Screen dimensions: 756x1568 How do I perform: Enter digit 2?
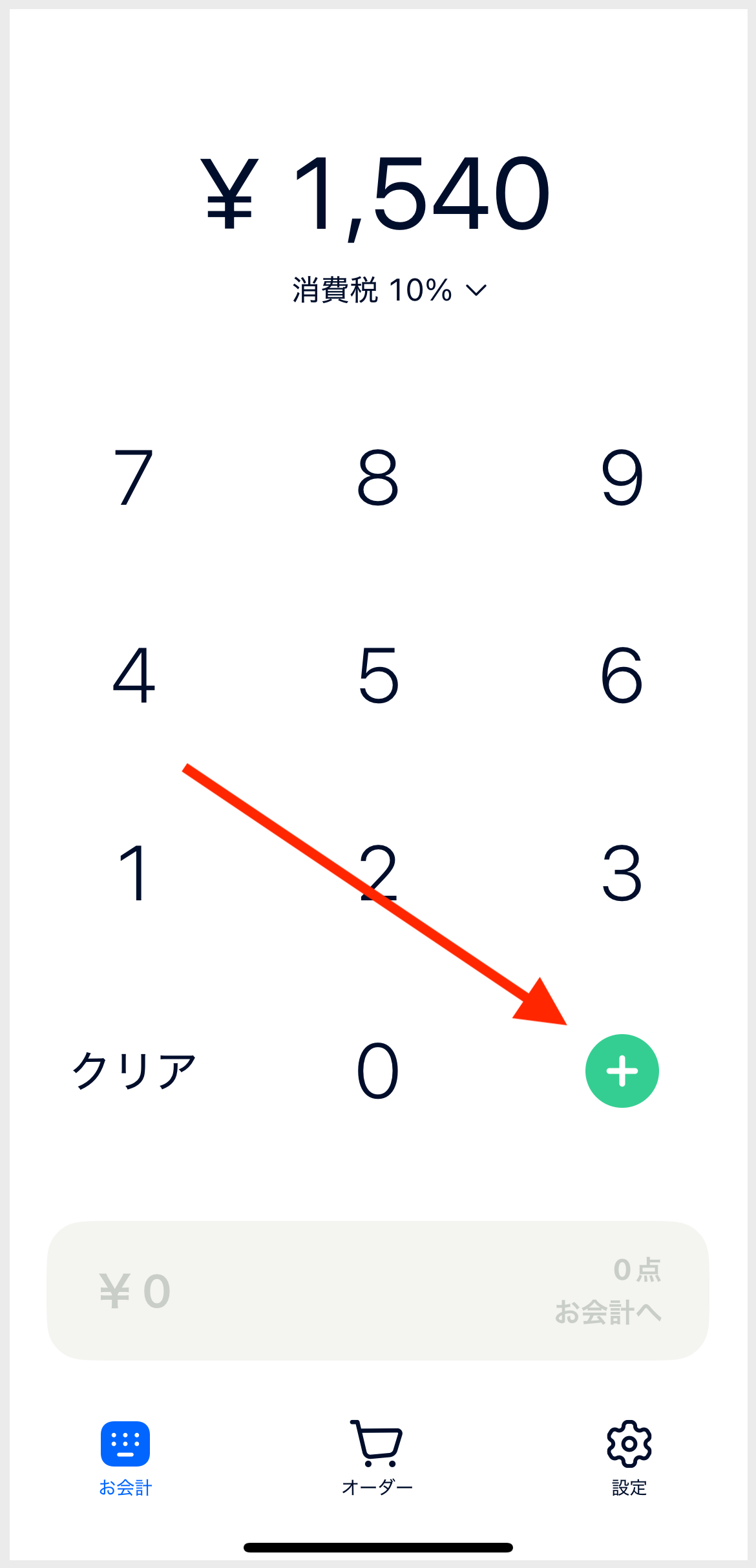pos(378,873)
